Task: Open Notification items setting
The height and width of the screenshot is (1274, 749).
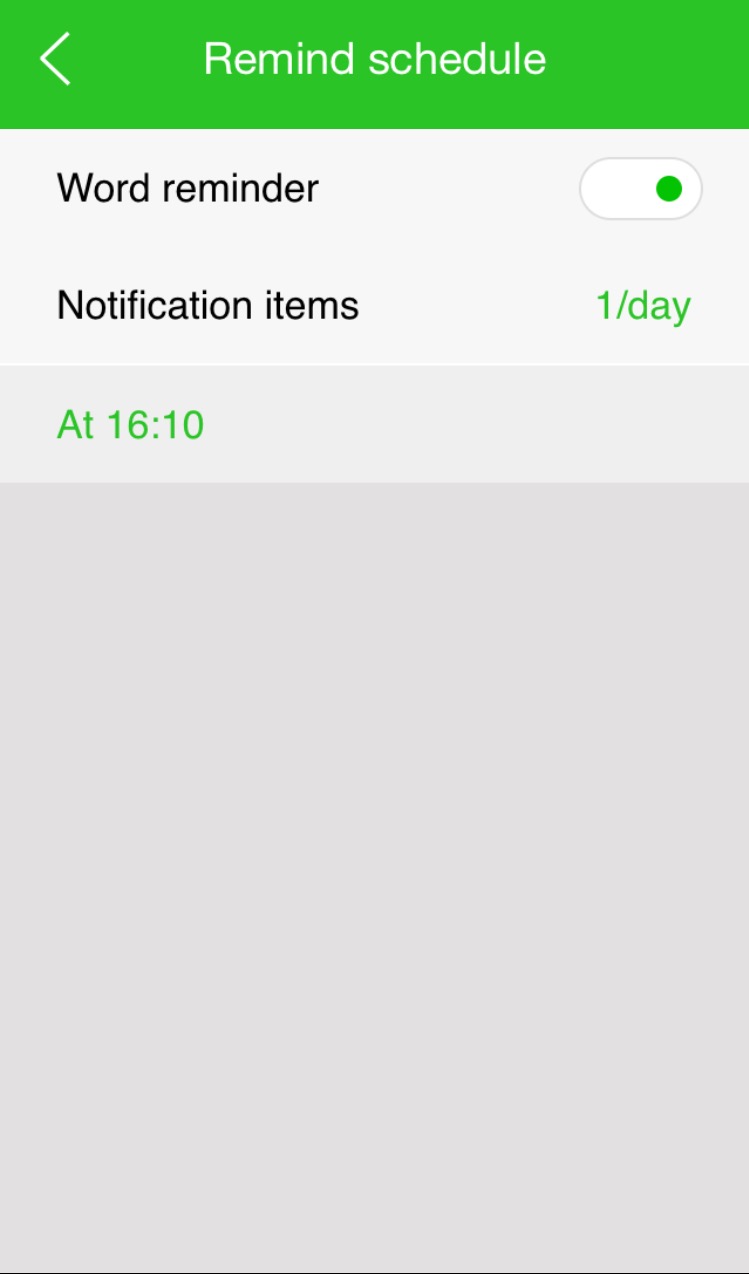Action: [374, 306]
